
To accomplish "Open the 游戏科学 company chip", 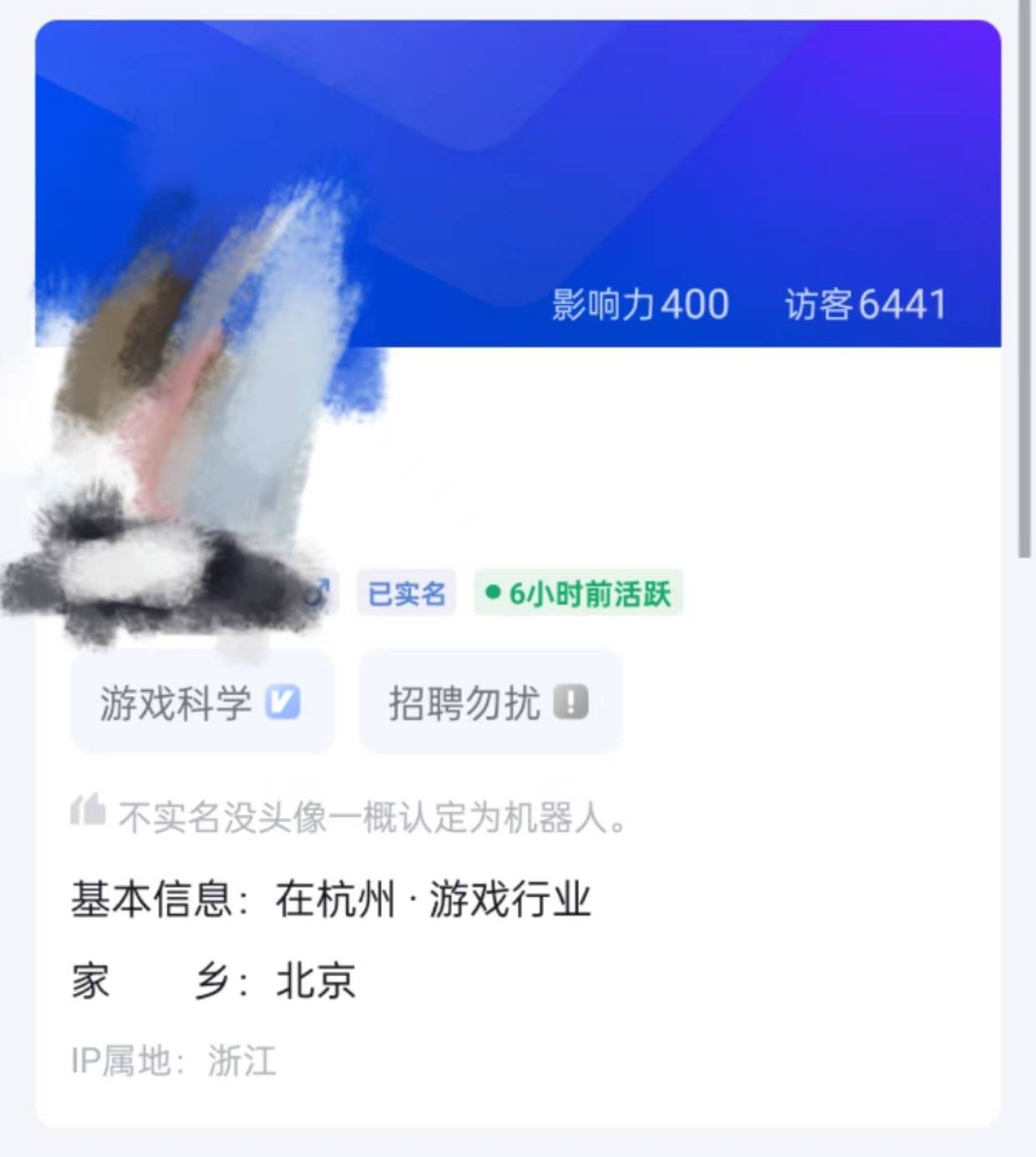I will (x=201, y=702).
